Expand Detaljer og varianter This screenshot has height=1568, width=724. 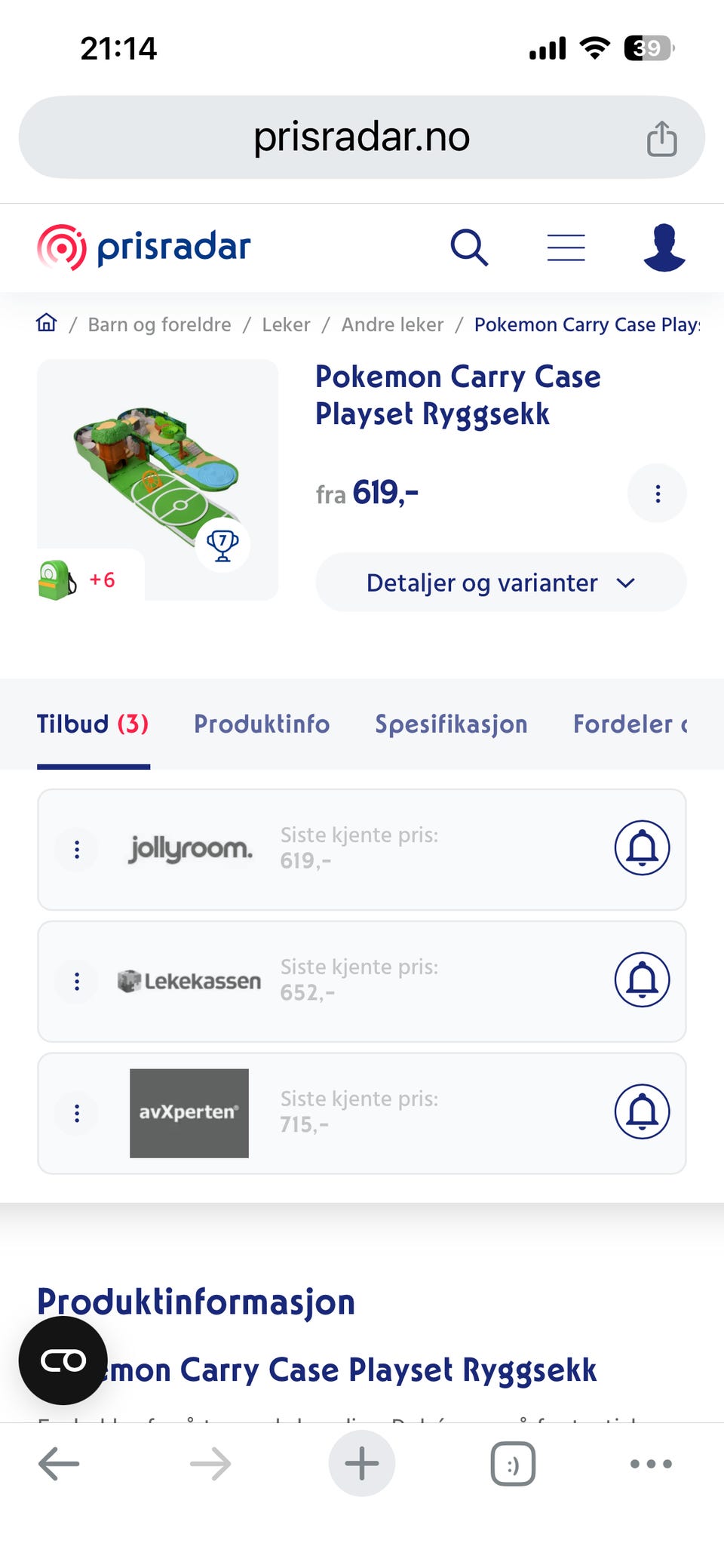500,583
